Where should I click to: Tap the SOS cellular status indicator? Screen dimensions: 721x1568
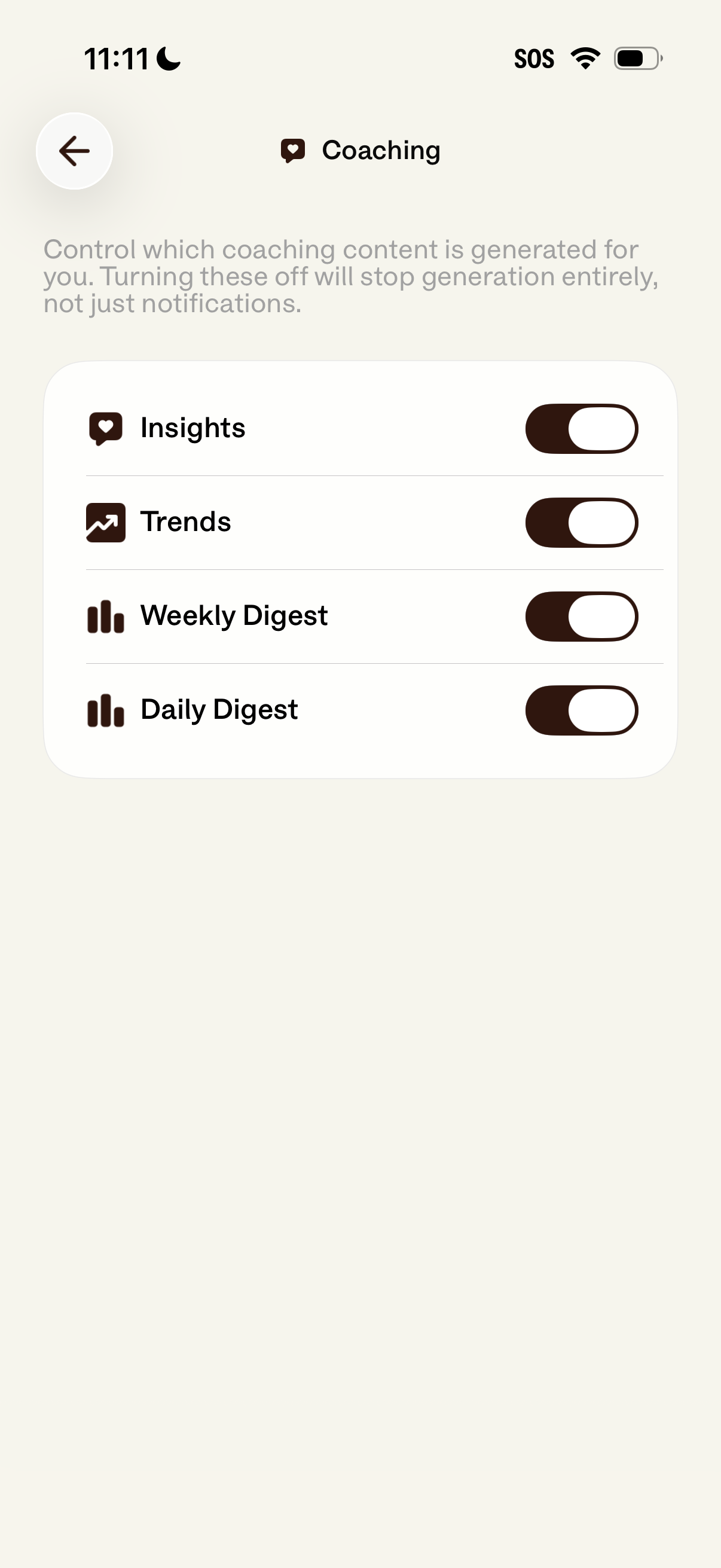pos(534,58)
